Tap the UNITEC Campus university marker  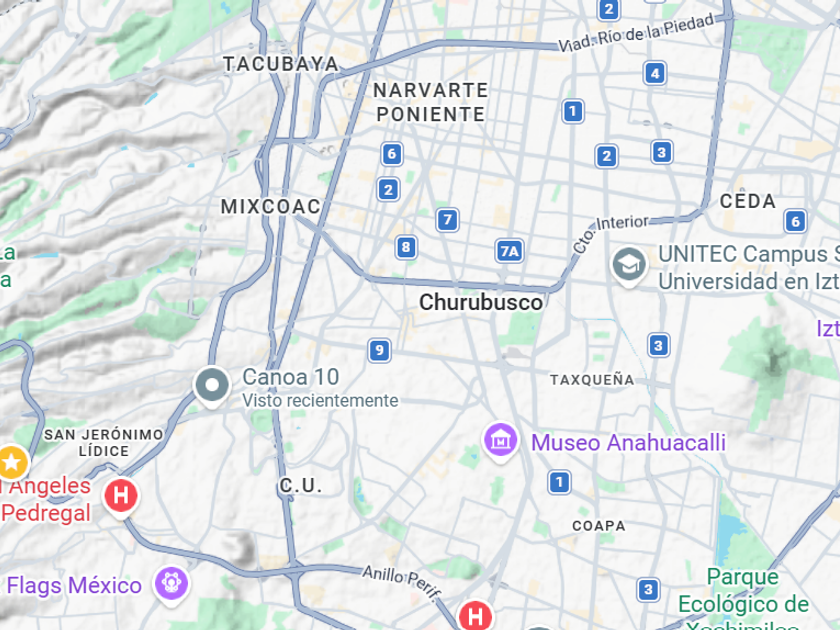point(629,266)
